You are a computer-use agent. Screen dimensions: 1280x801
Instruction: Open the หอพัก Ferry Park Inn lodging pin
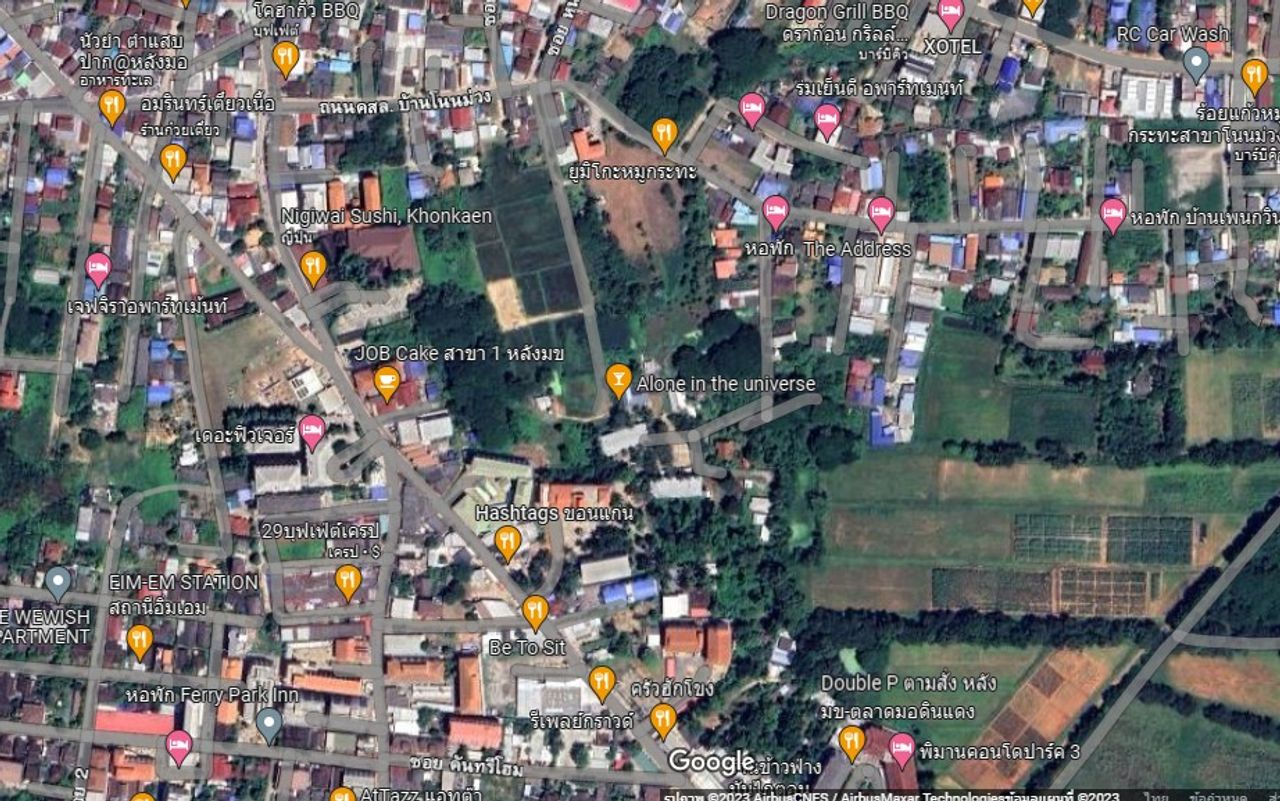[x=178, y=746]
